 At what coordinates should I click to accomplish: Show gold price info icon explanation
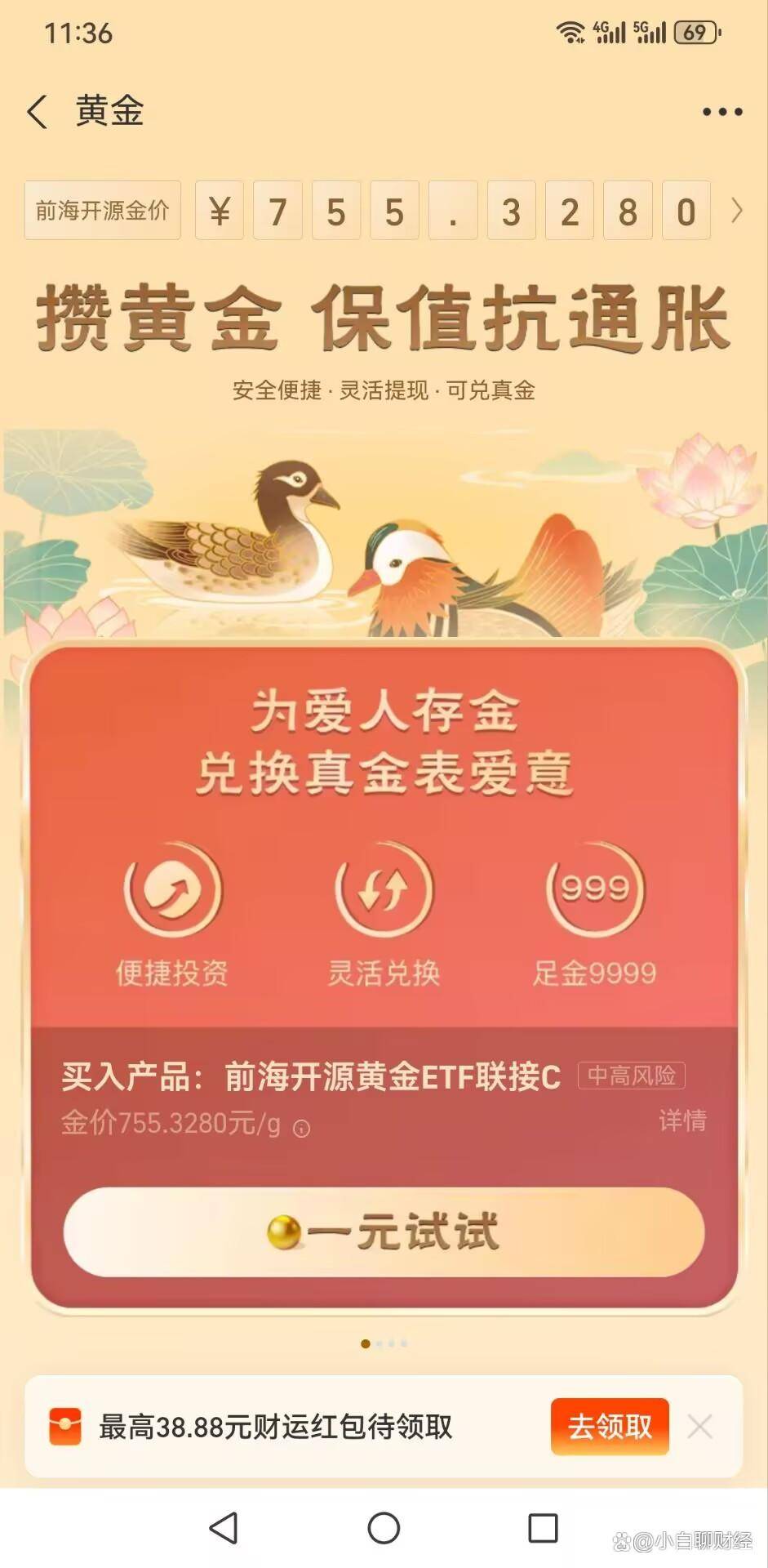point(301,1129)
